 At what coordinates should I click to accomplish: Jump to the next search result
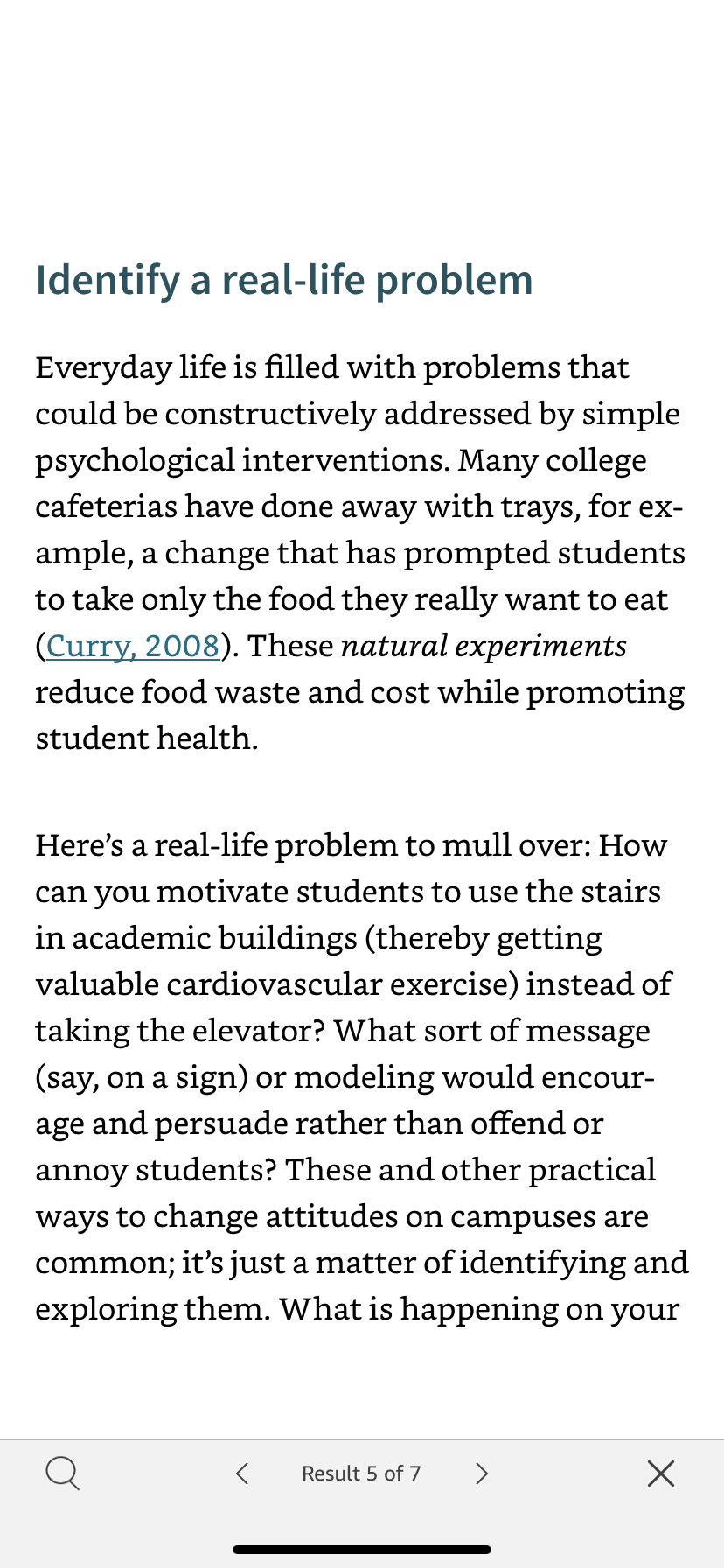481,1473
